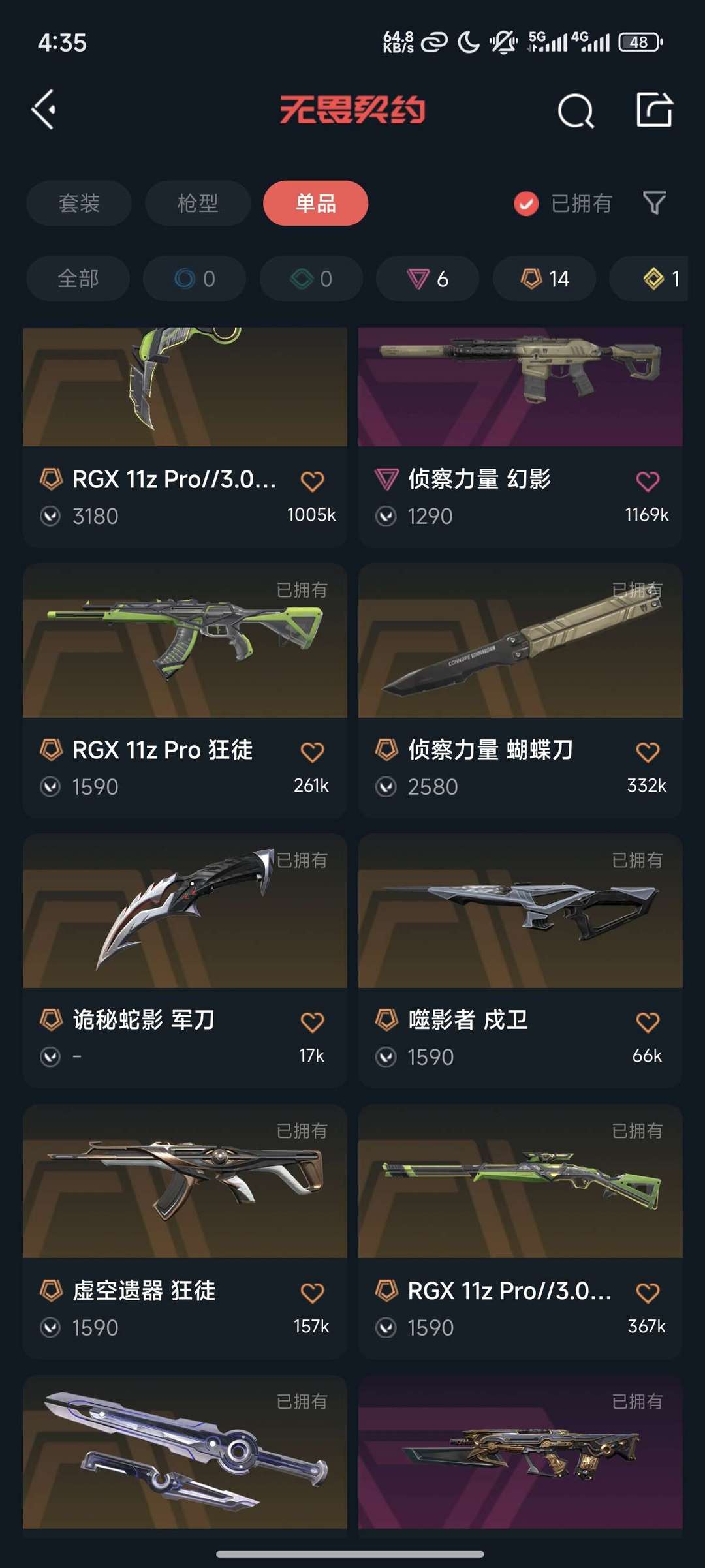This screenshot has width=705, height=1568.
Task: Tap the share icon
Action: [654, 110]
